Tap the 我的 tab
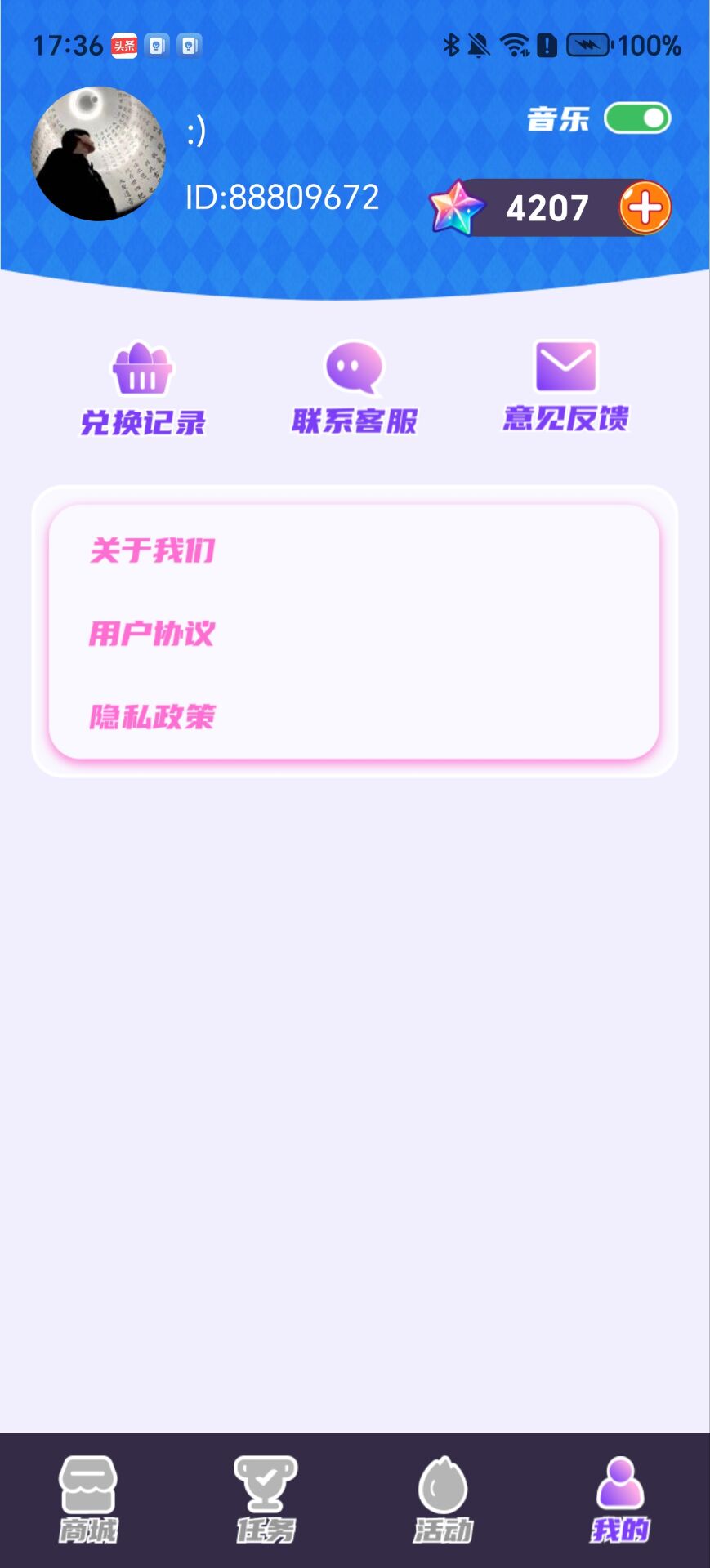This screenshot has width=710, height=1568. coord(620,1499)
